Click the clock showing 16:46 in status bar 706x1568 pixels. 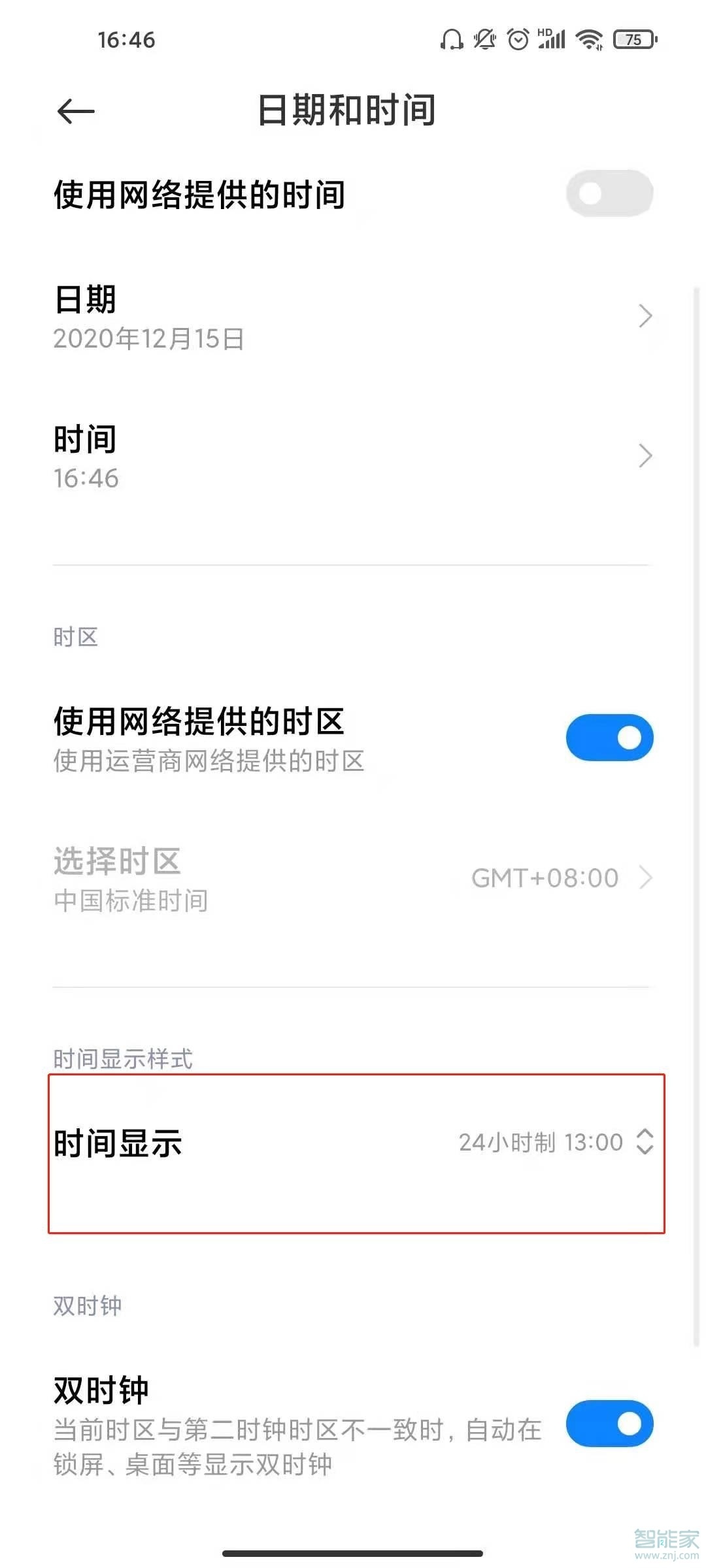coord(126,41)
